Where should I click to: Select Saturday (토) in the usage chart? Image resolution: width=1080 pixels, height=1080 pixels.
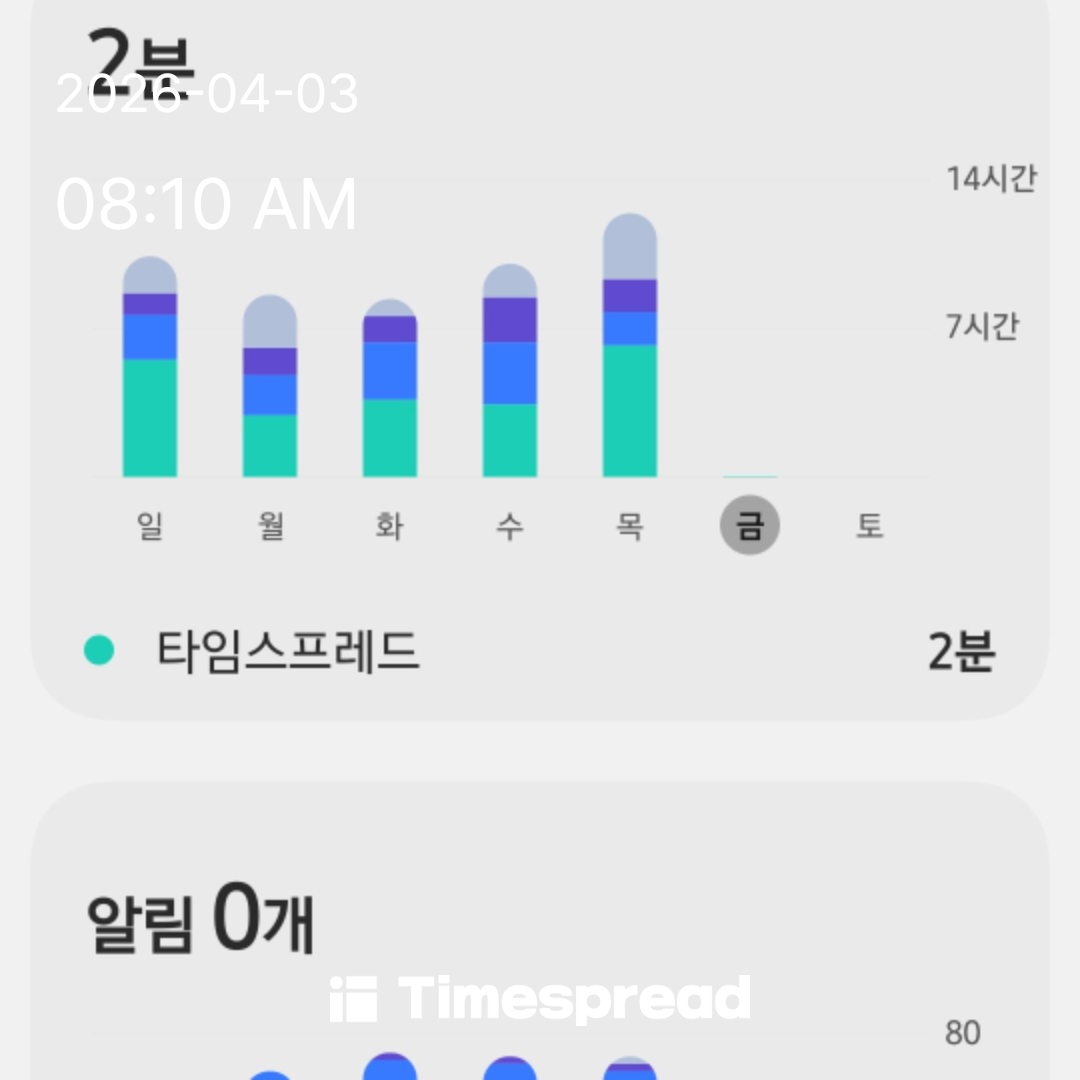pyautogui.click(x=870, y=526)
